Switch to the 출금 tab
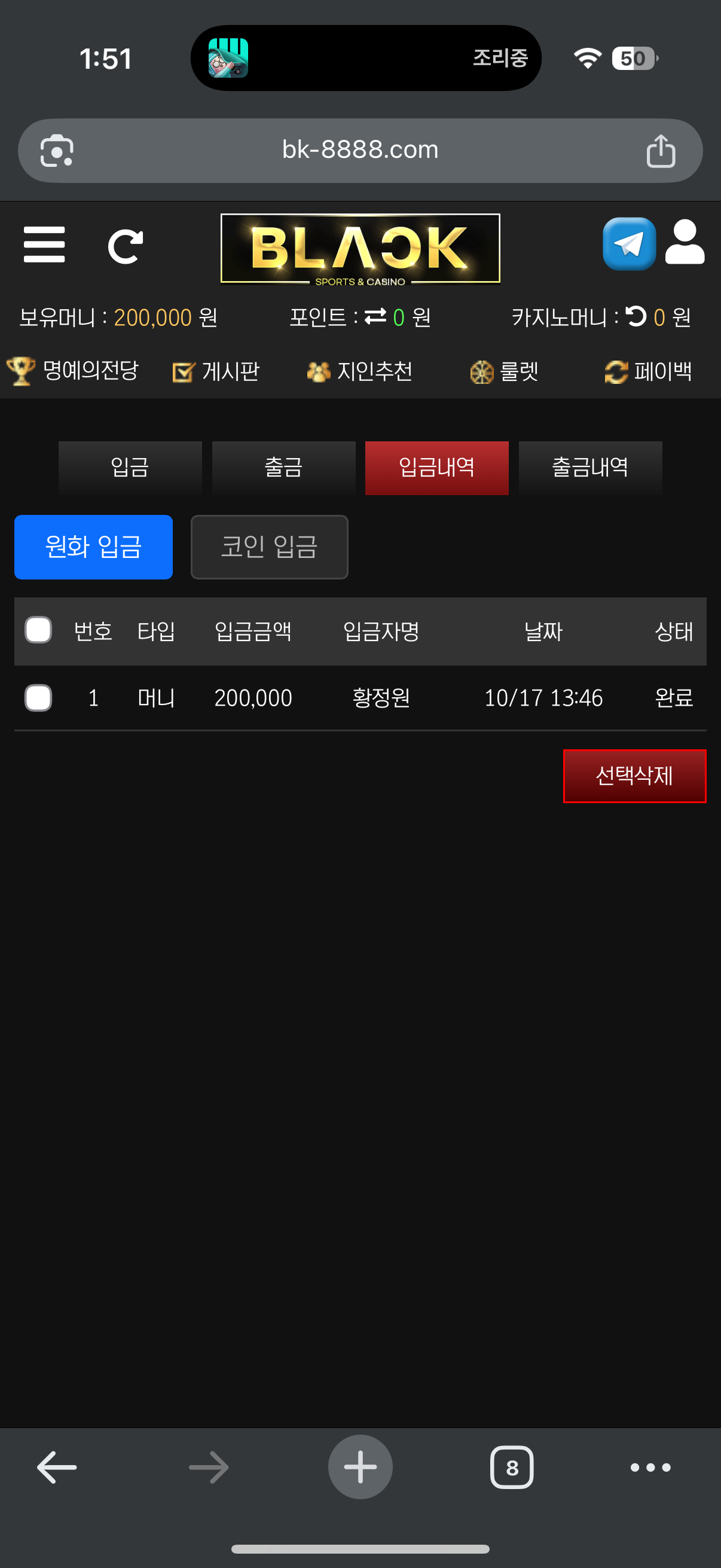This screenshot has width=721, height=1568. pos(283,468)
